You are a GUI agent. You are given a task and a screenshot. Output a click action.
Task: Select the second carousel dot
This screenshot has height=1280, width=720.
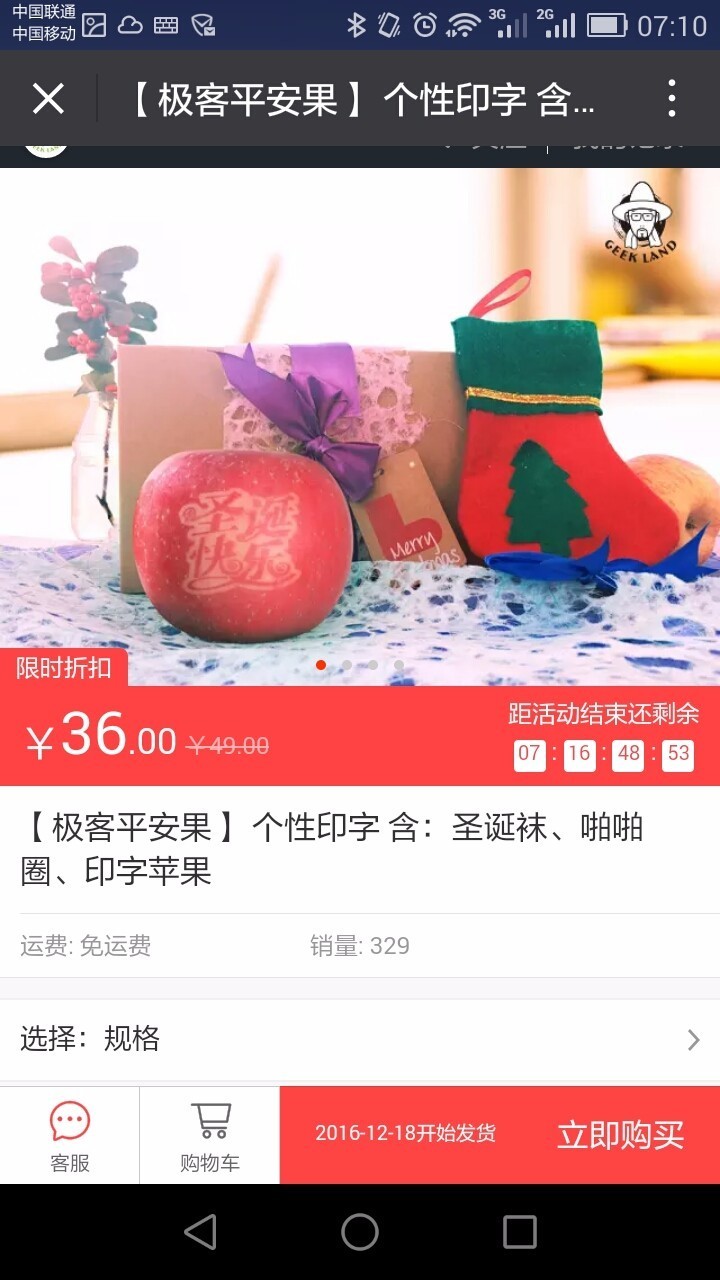pyautogui.click(x=347, y=663)
